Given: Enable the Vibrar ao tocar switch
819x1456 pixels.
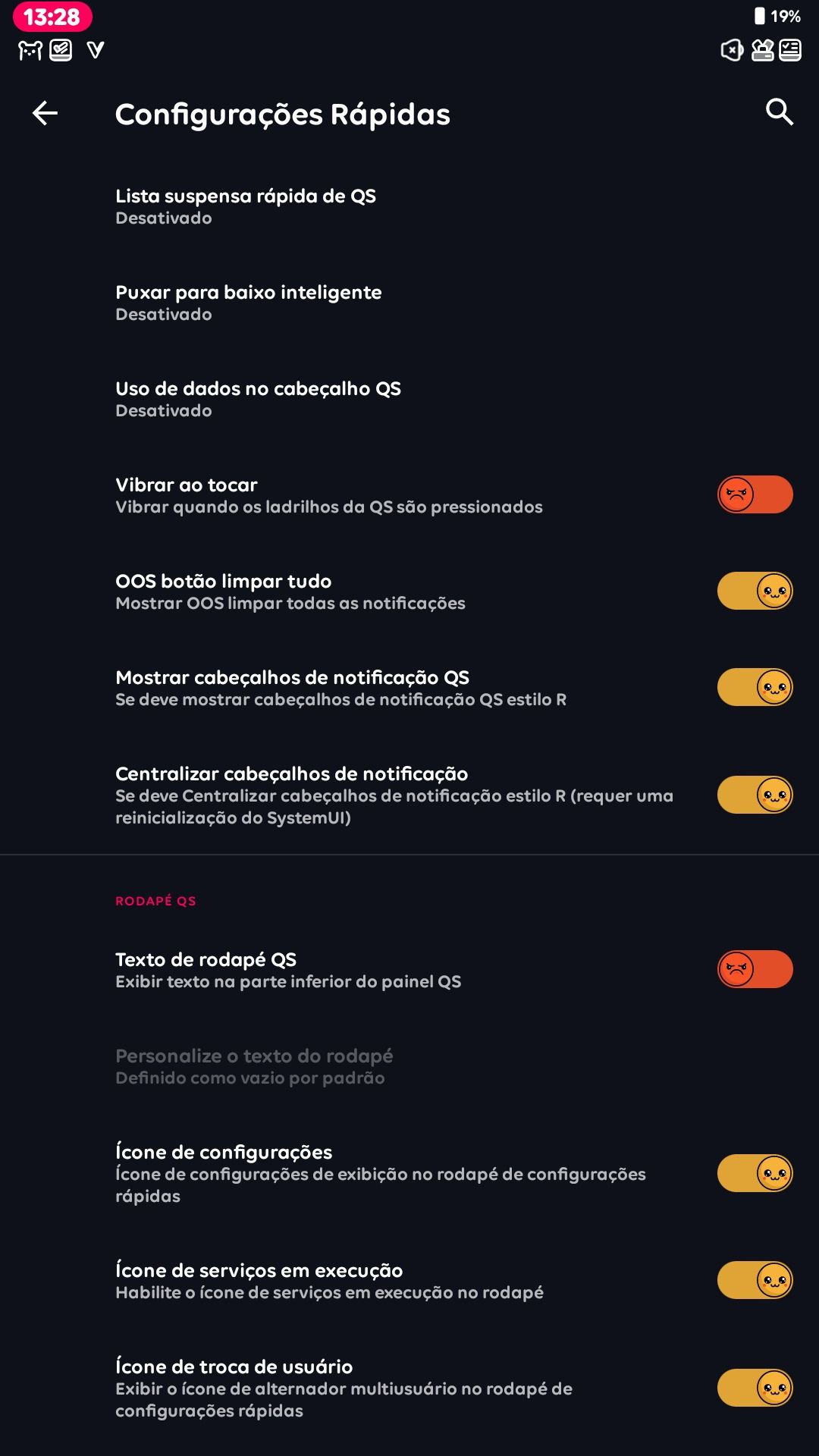Looking at the screenshot, I should (755, 494).
